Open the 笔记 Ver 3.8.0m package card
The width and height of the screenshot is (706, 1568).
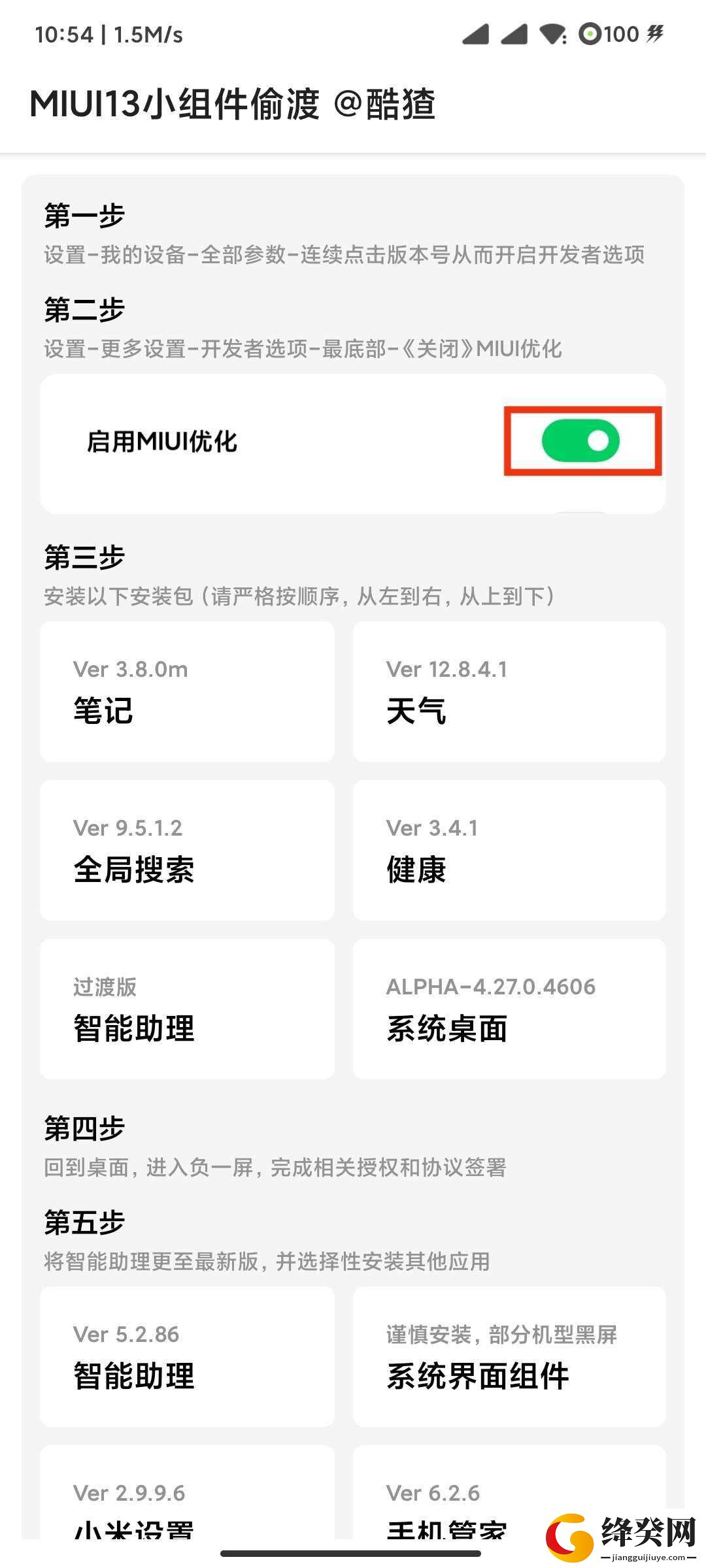(187, 691)
